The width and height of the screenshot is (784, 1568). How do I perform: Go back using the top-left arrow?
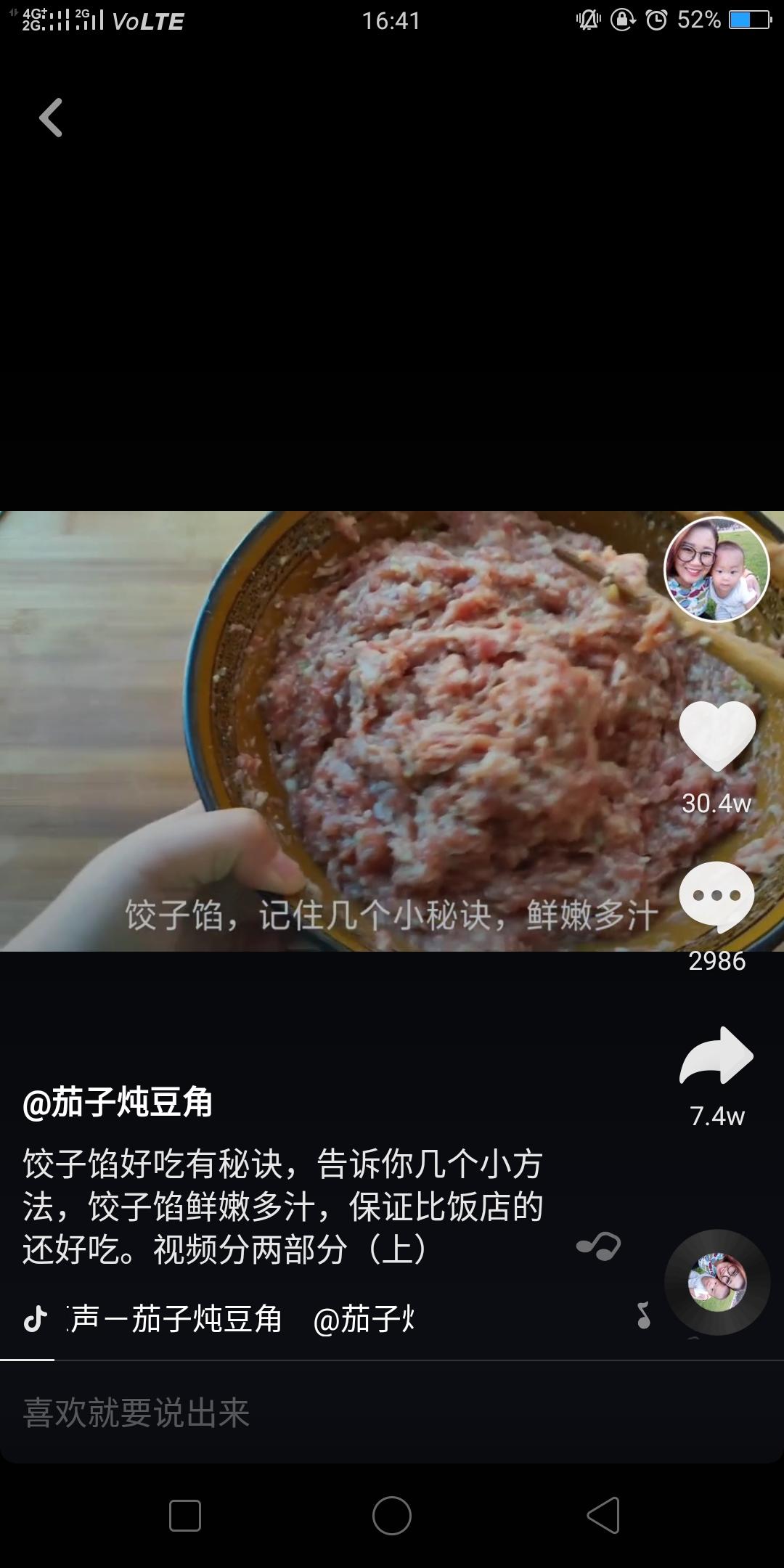point(51,118)
